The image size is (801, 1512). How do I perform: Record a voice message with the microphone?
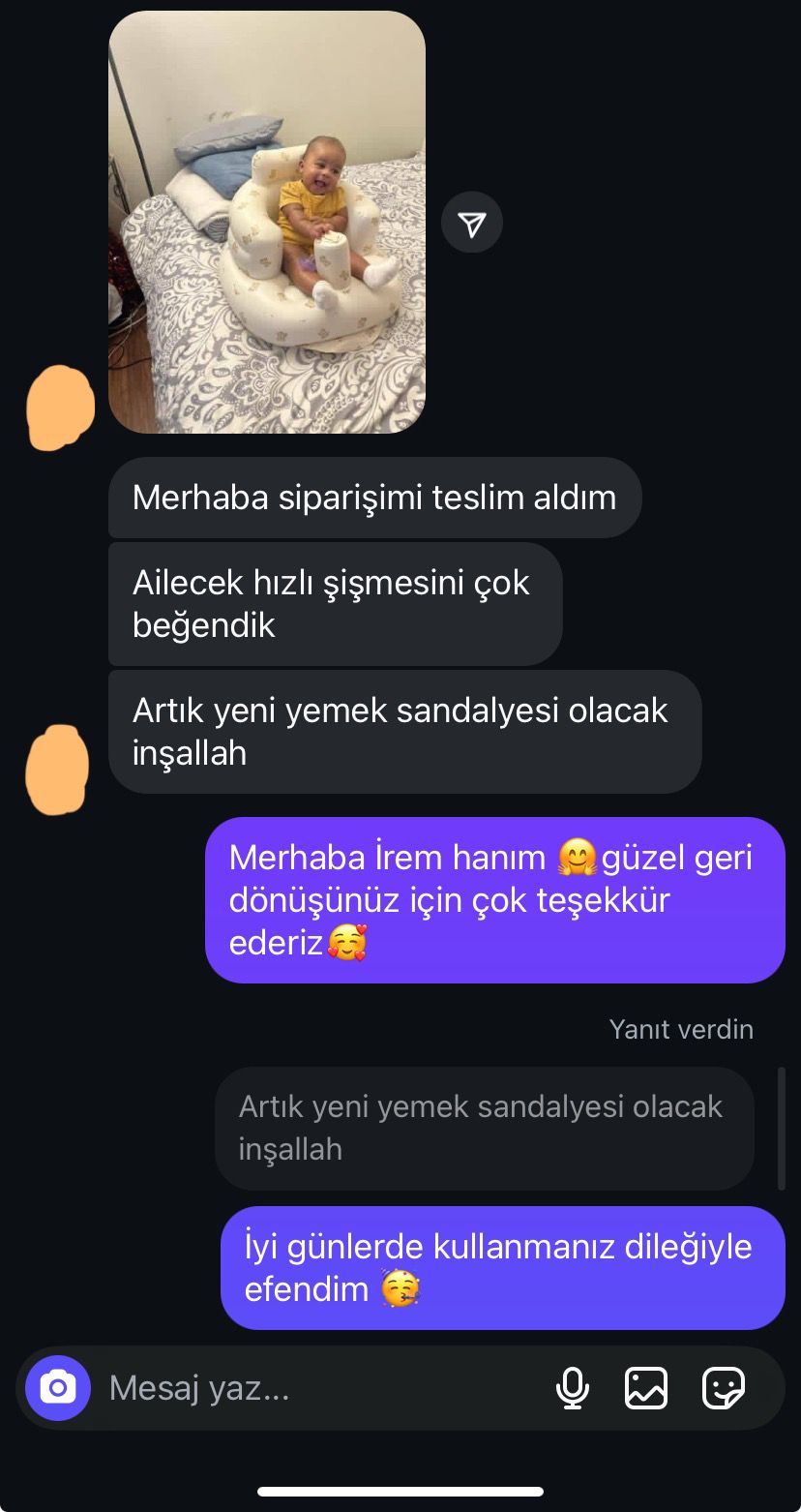(x=572, y=1388)
